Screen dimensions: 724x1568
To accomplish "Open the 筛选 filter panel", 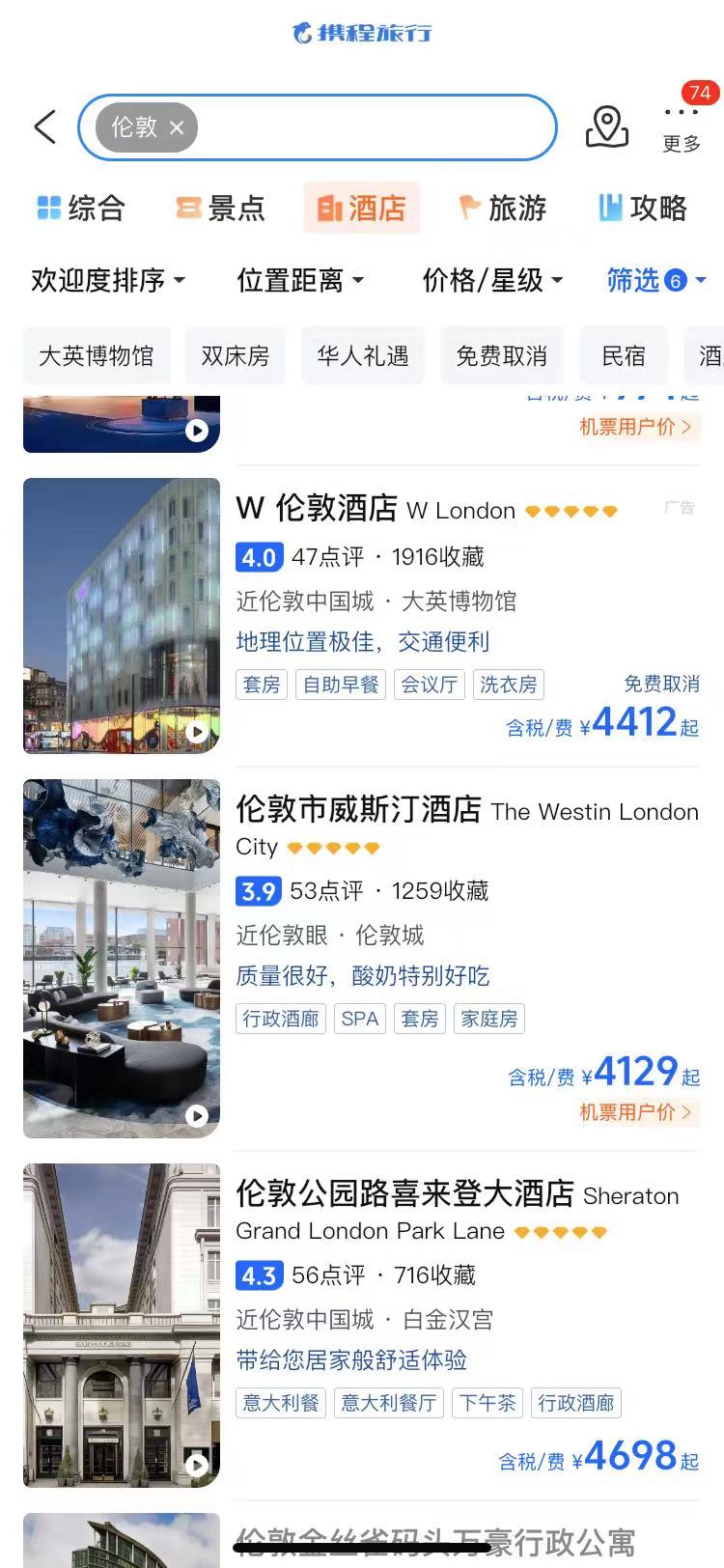I will point(655,280).
